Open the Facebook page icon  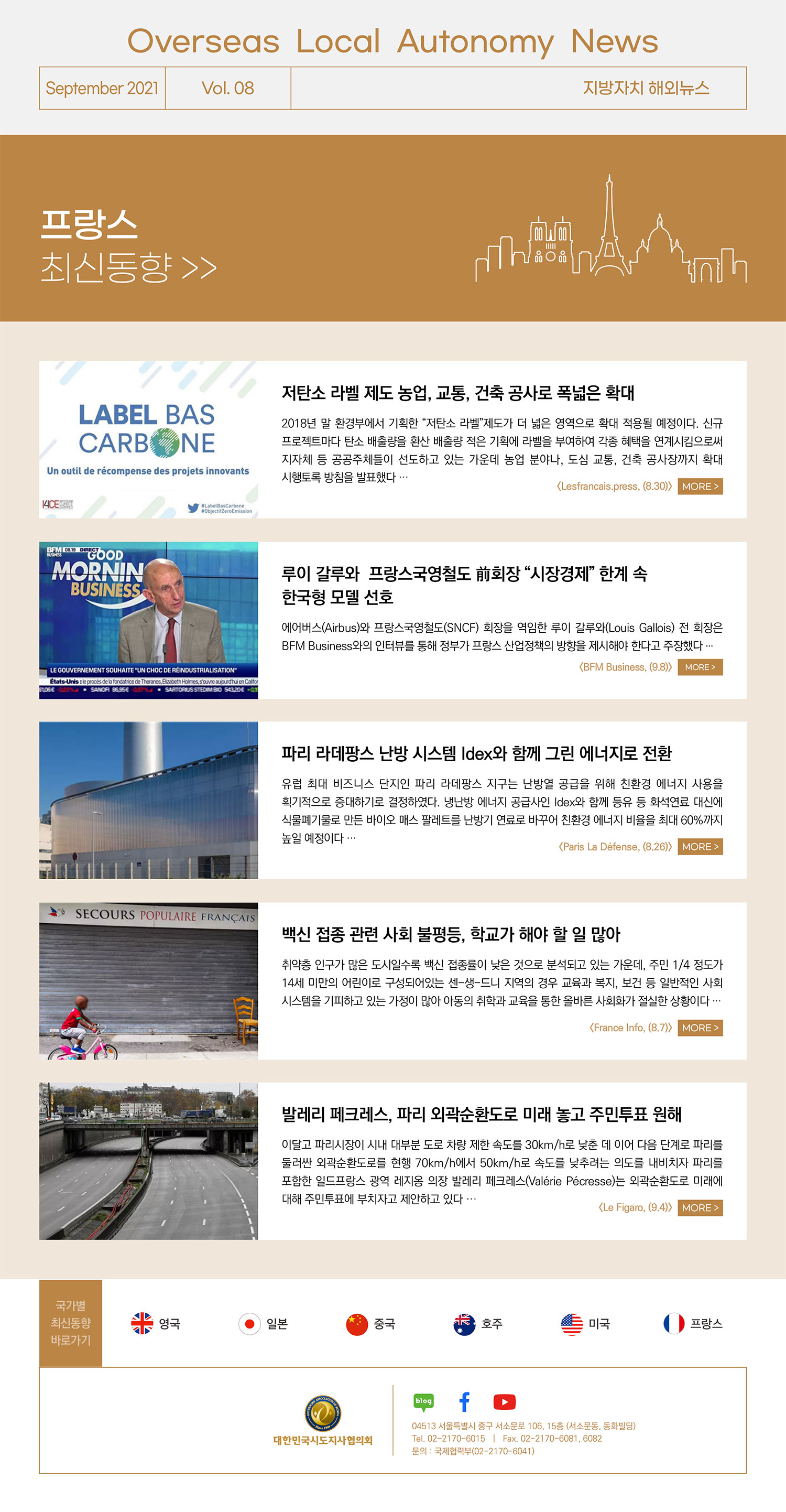(x=464, y=1402)
